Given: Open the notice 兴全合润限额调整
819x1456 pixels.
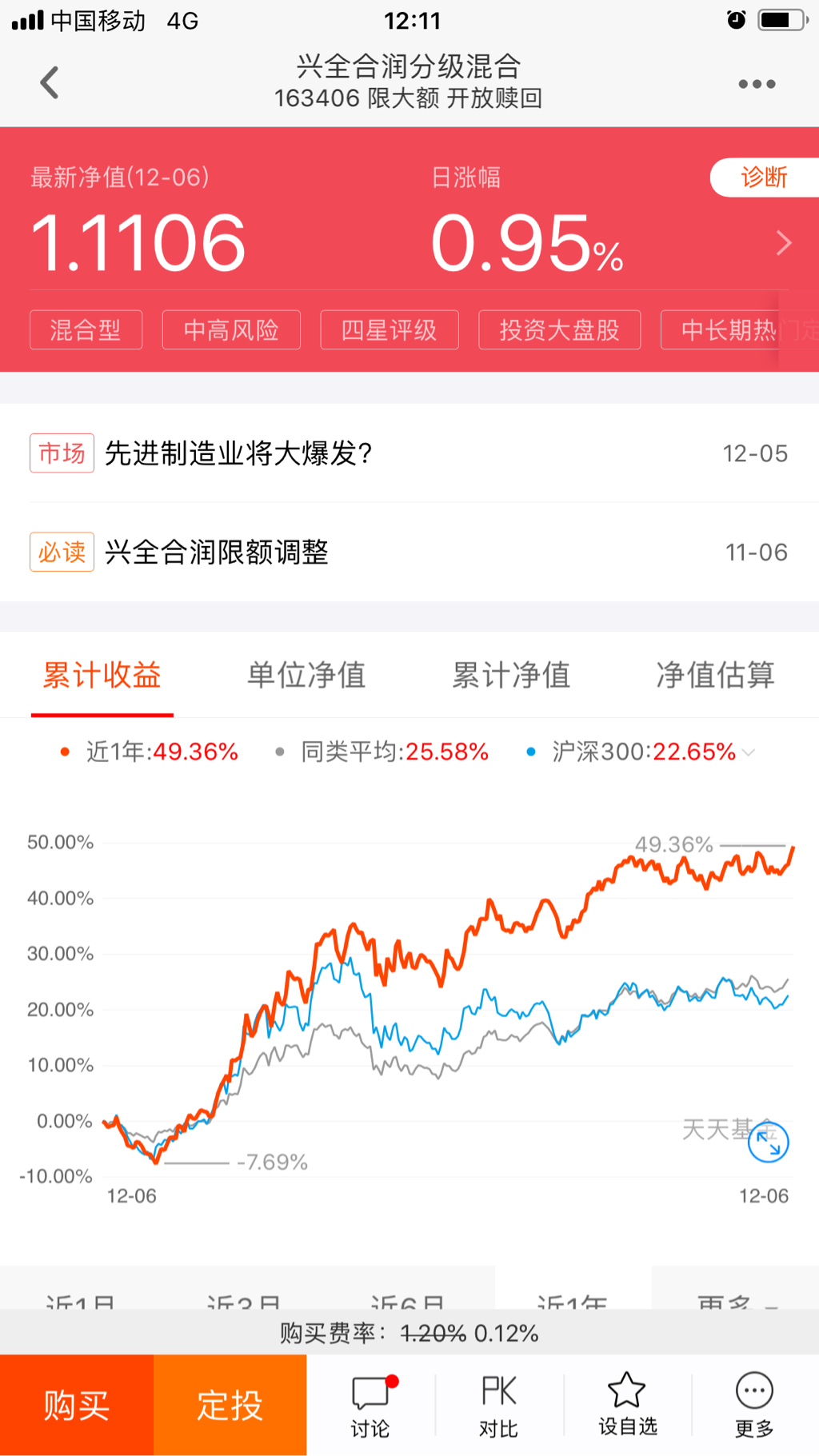Looking at the screenshot, I should point(217,552).
